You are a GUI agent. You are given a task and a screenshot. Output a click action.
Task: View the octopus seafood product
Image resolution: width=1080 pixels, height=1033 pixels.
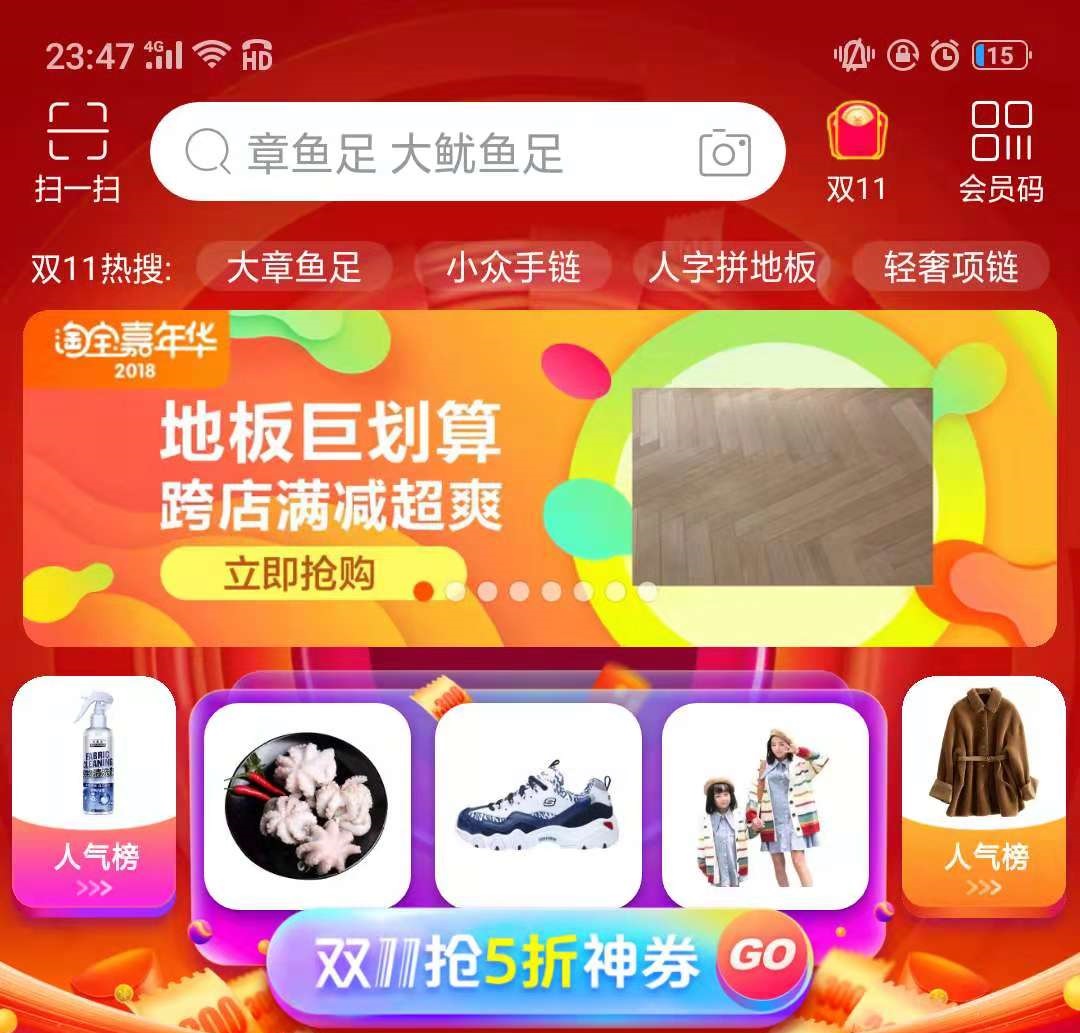coord(307,805)
